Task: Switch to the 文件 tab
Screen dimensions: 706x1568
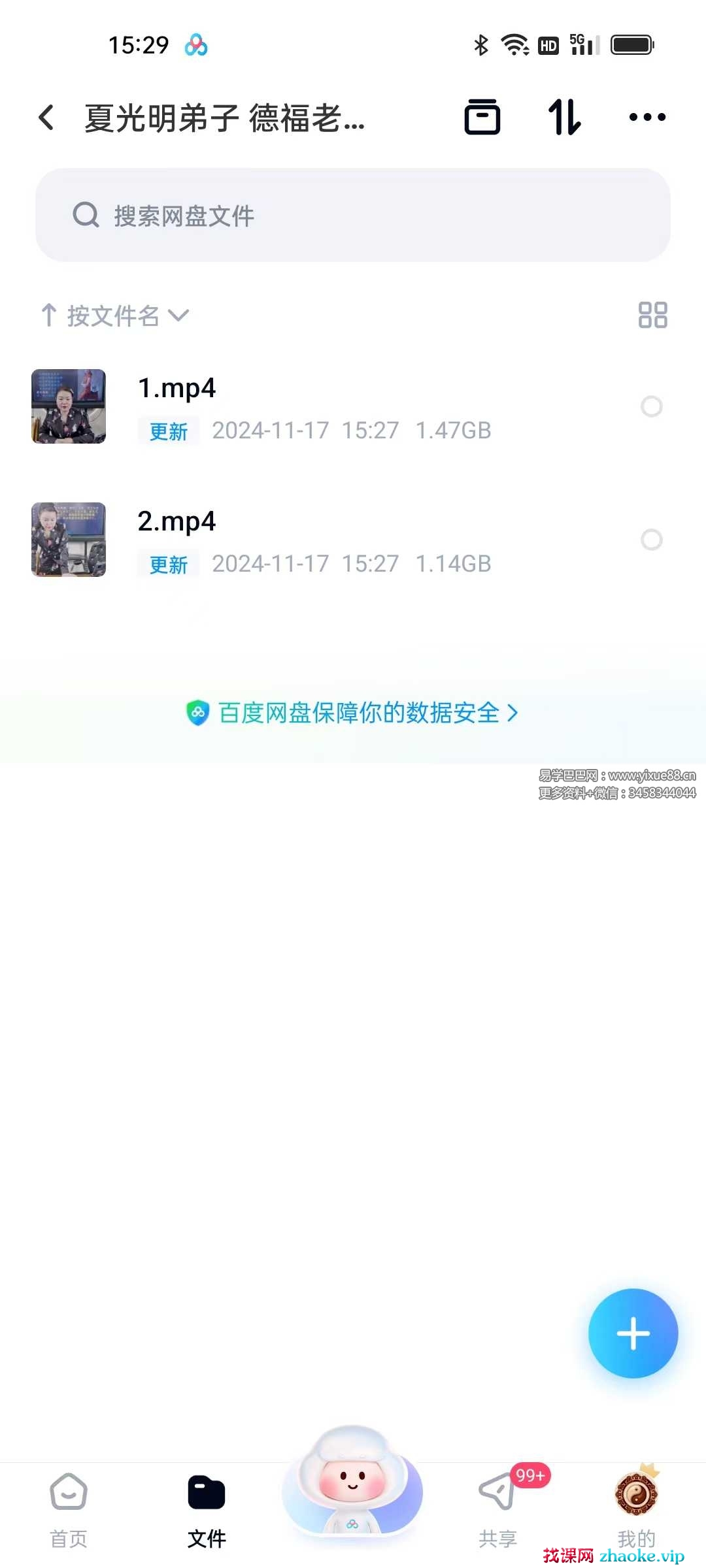Action: click(207, 1510)
